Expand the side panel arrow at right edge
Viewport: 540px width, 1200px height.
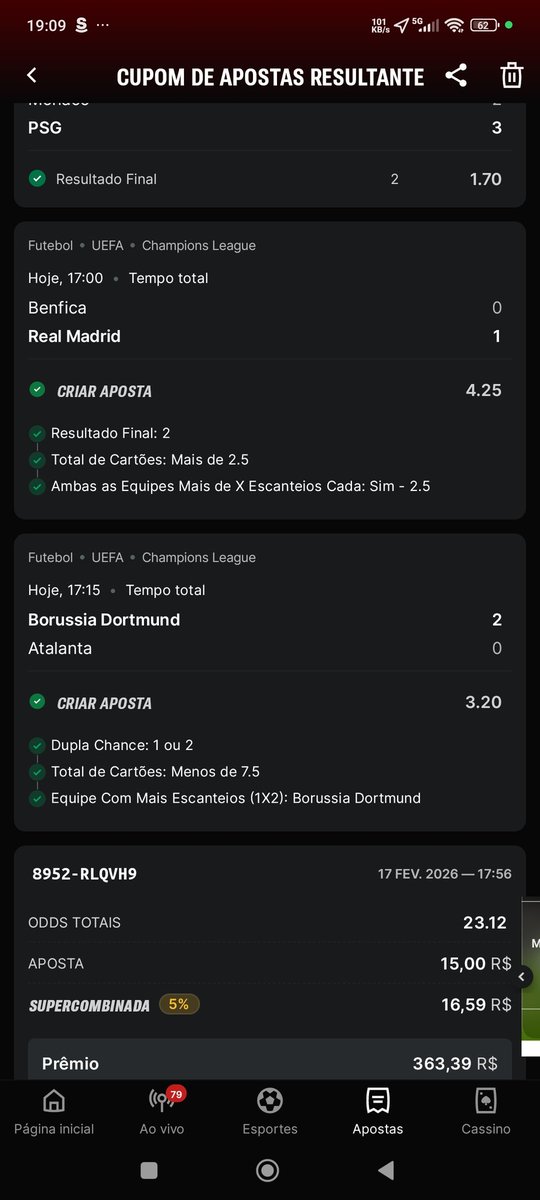524,977
